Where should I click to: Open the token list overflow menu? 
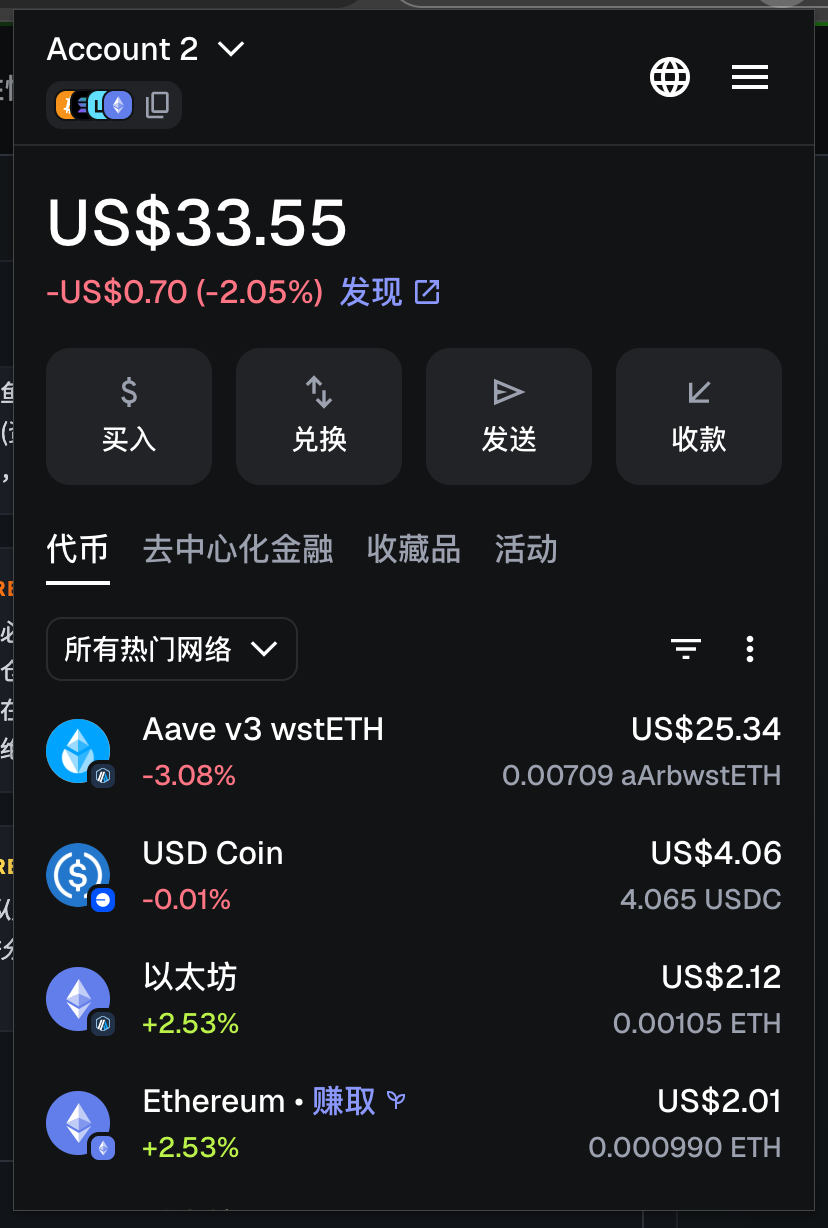750,649
